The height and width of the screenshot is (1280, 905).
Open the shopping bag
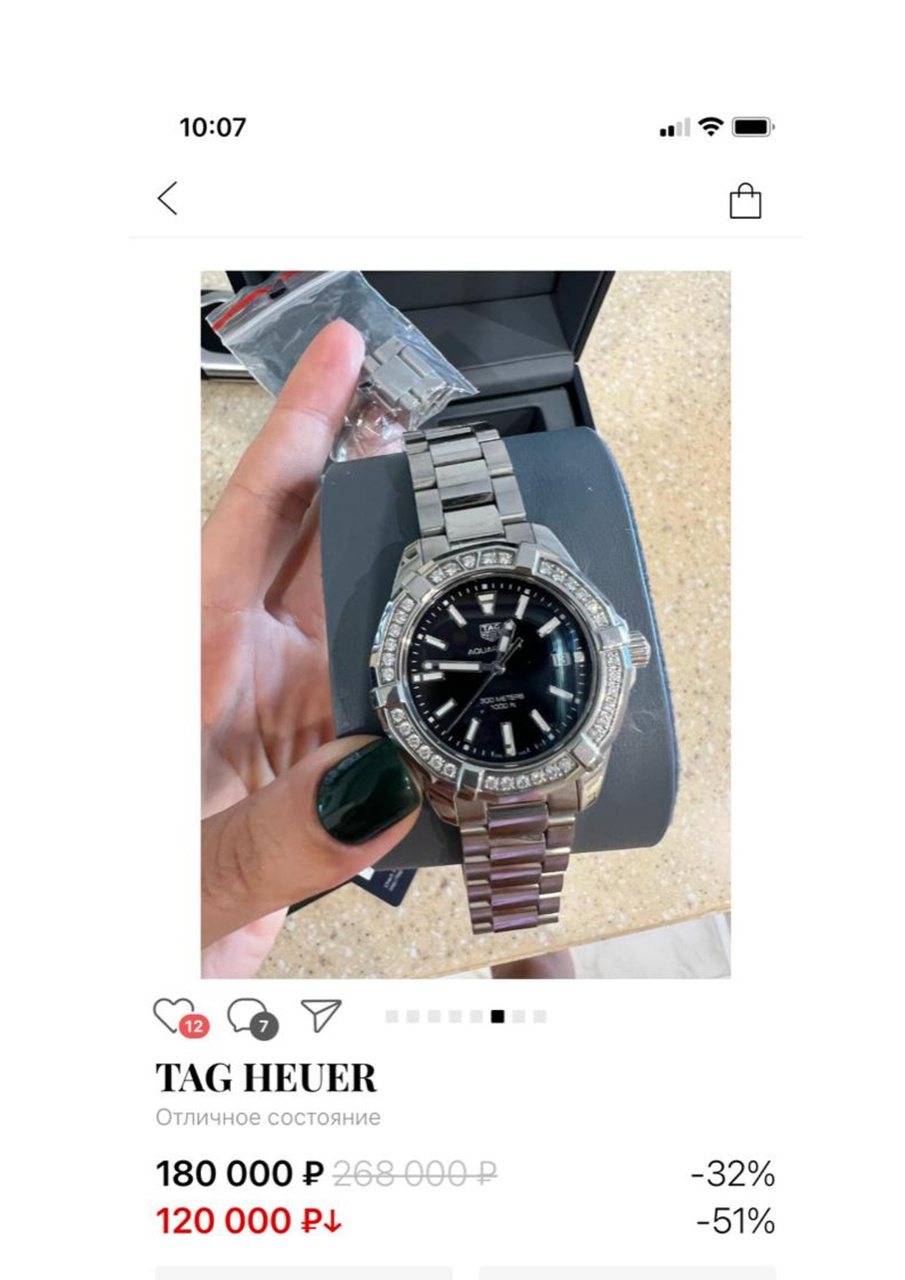(745, 200)
